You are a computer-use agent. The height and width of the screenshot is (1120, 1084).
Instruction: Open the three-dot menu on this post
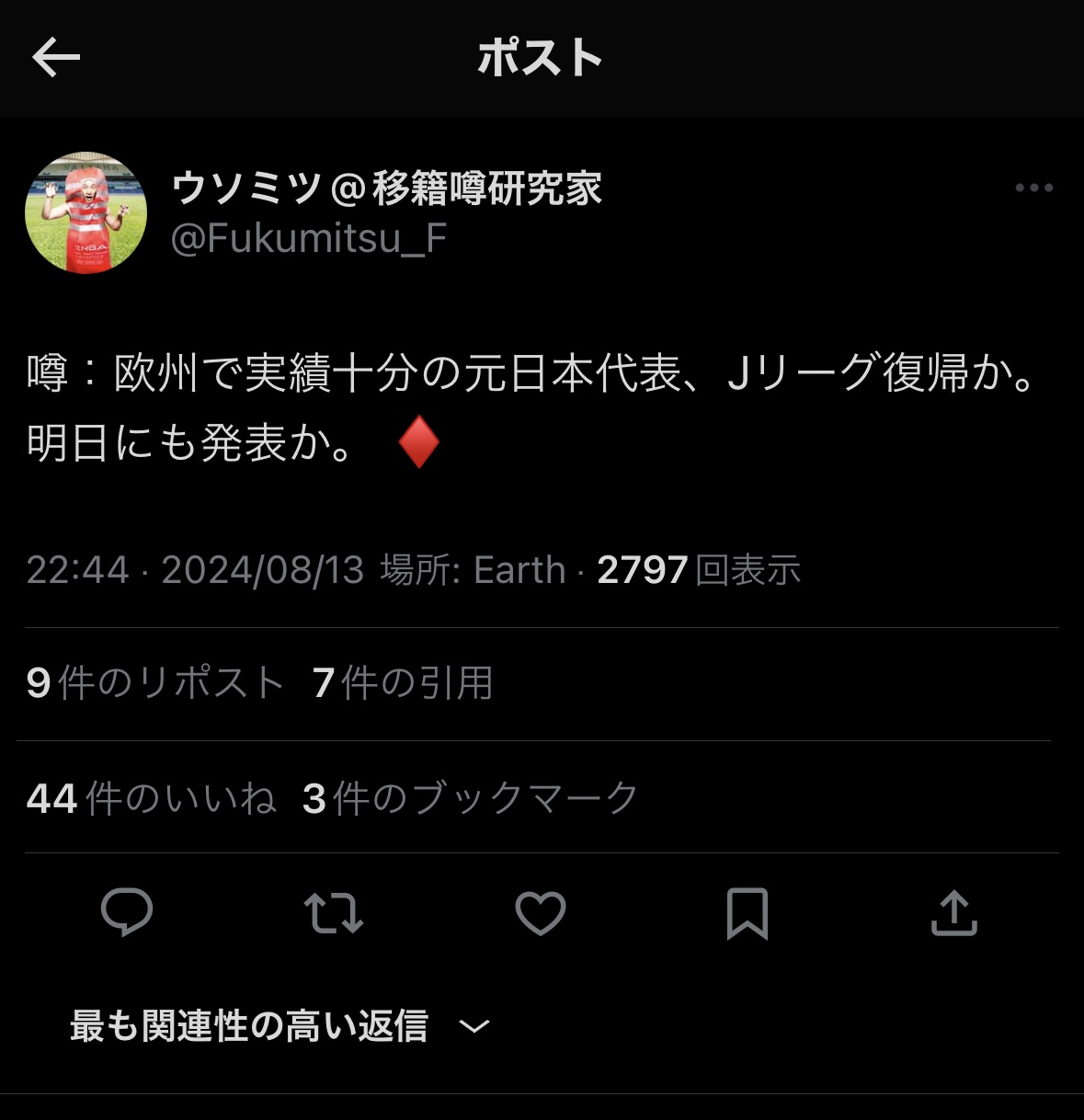coord(1033,188)
